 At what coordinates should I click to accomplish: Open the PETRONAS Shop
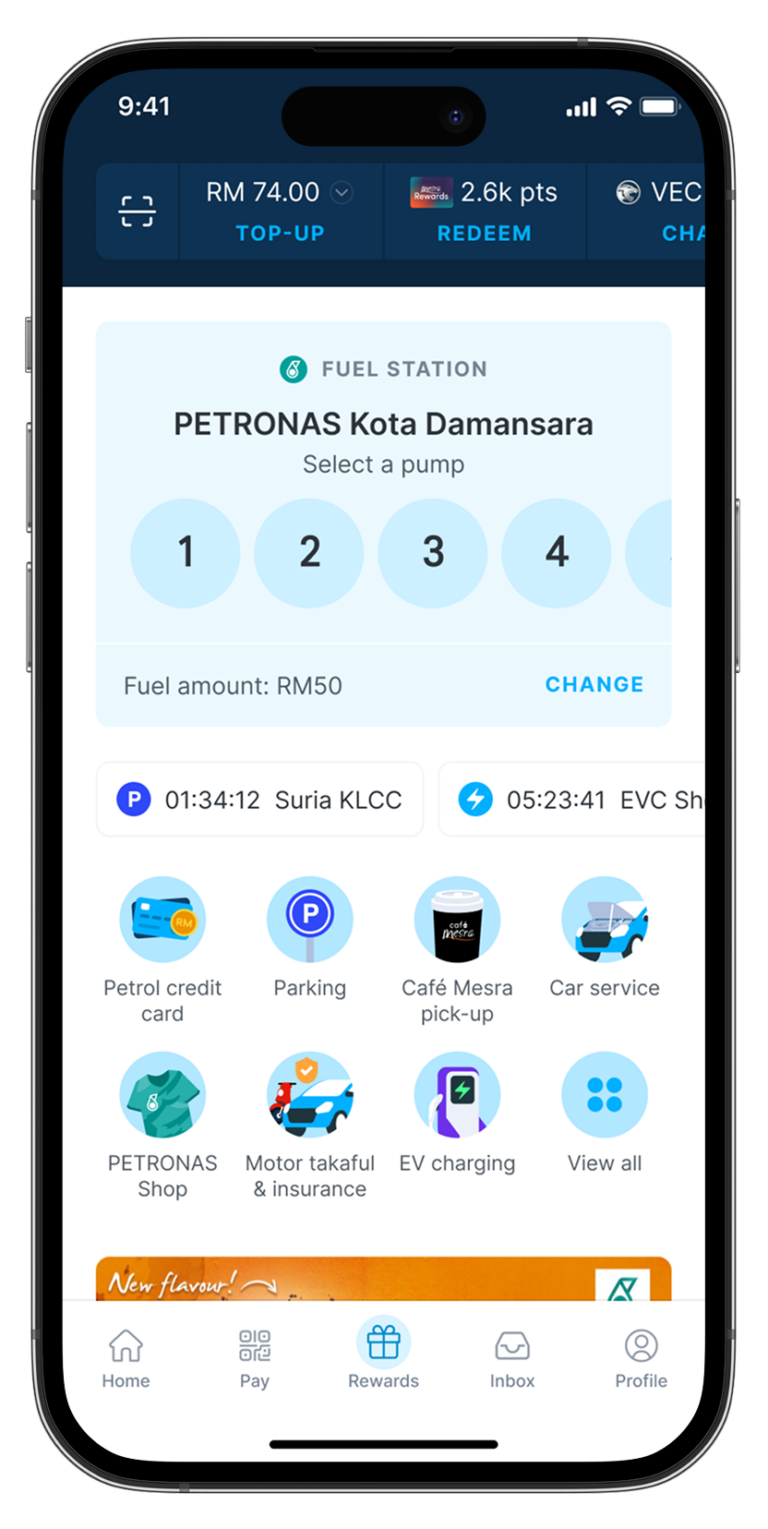click(162, 1094)
